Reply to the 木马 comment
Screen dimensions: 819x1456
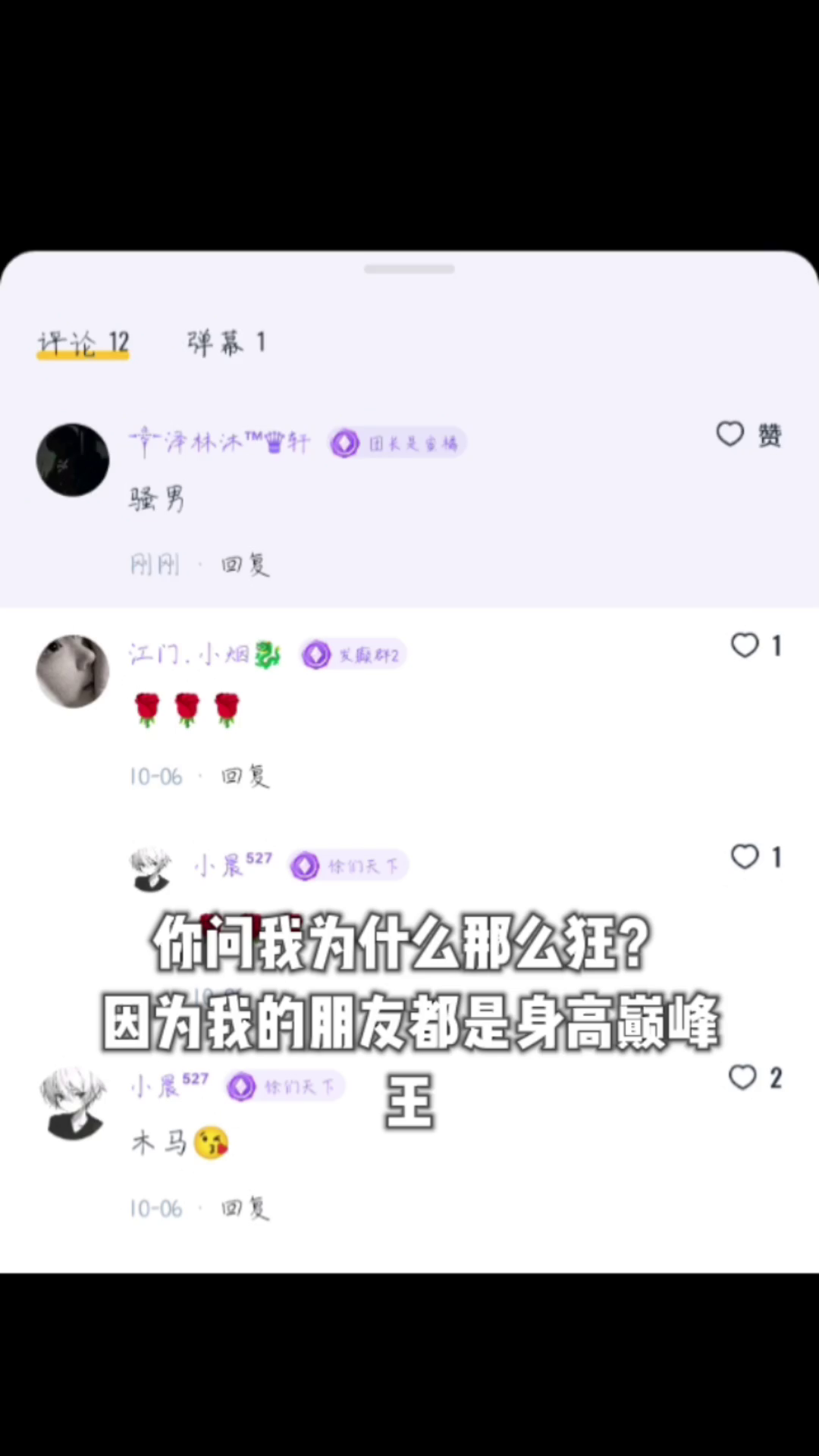[245, 1208]
